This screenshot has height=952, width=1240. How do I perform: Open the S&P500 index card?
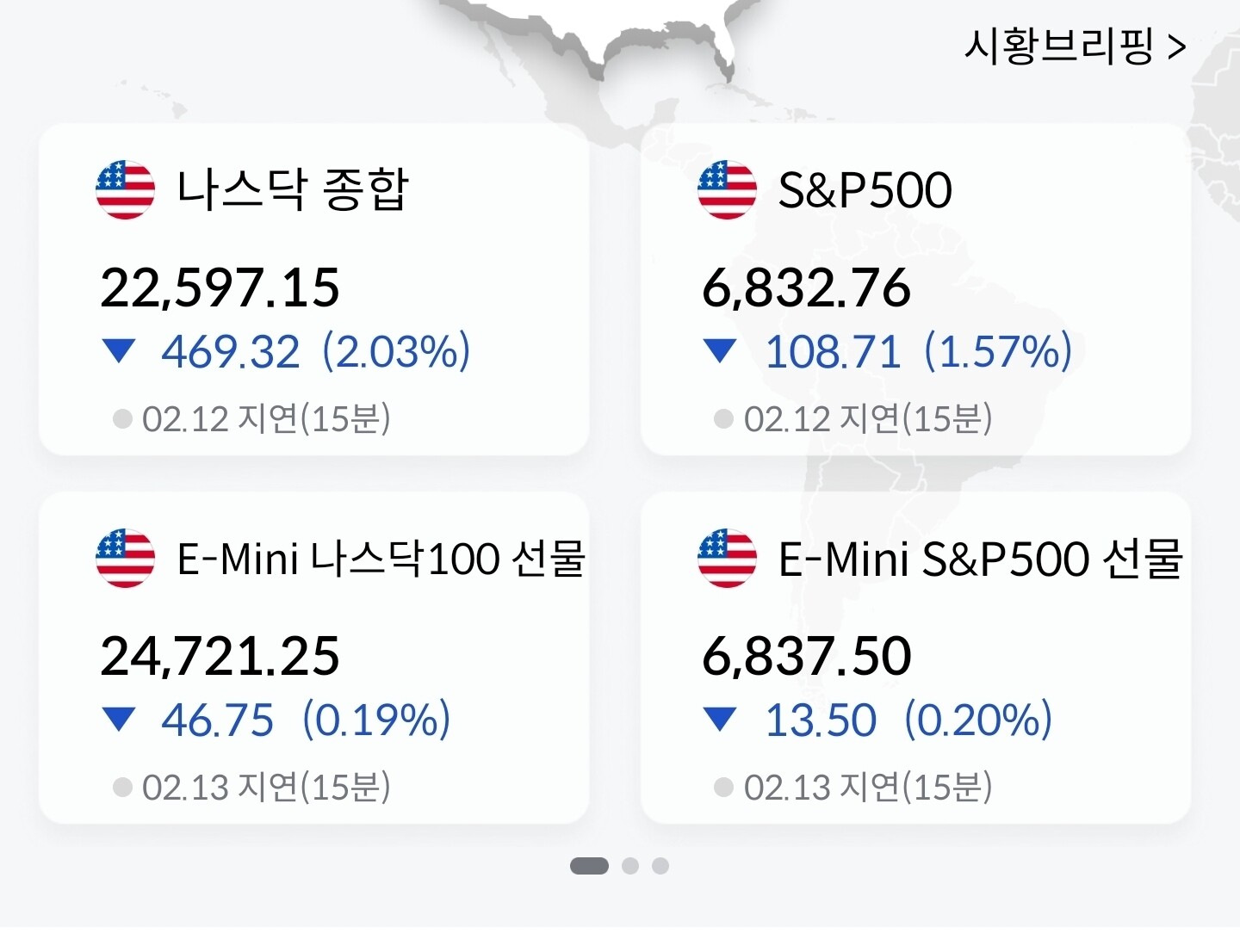coord(915,290)
